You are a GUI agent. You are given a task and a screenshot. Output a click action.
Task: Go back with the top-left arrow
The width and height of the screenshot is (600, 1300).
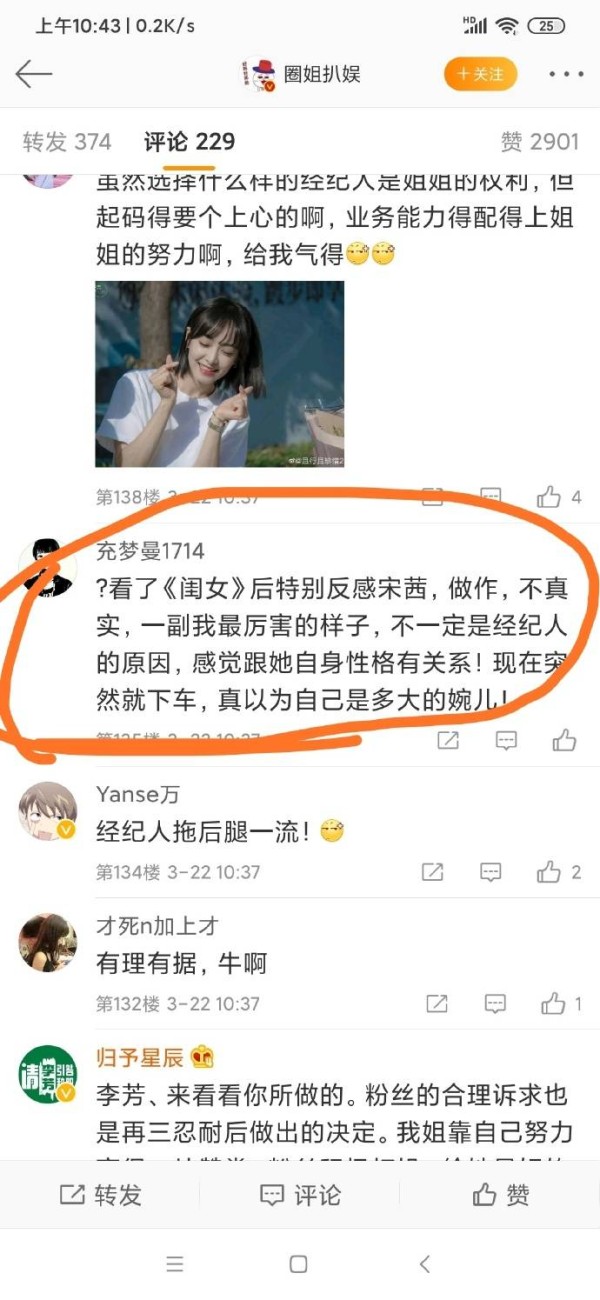pyautogui.click(x=33, y=74)
